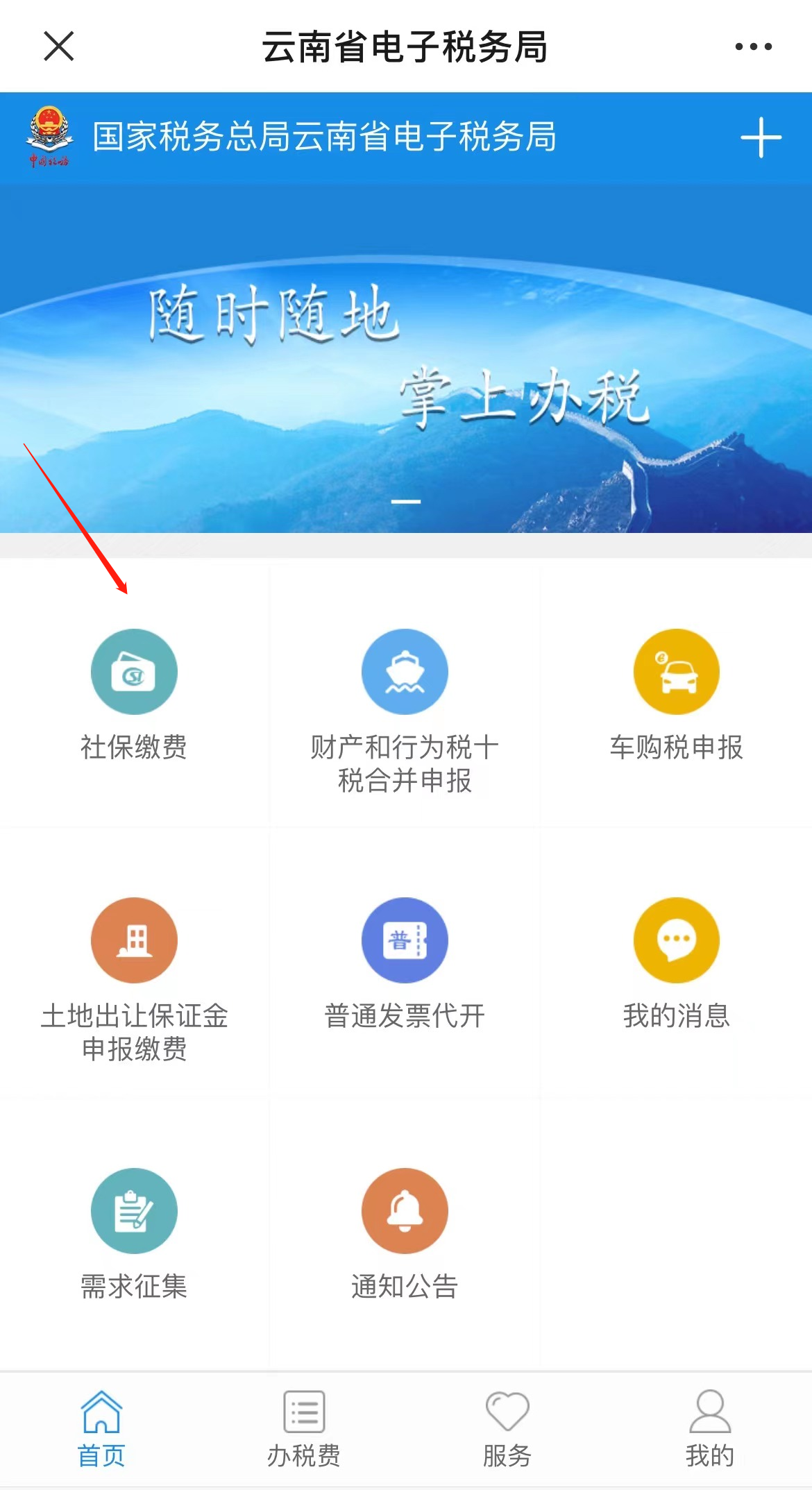The width and height of the screenshot is (812, 1490).
Task: Close the 云南省电子税务局 page
Action: click(59, 46)
